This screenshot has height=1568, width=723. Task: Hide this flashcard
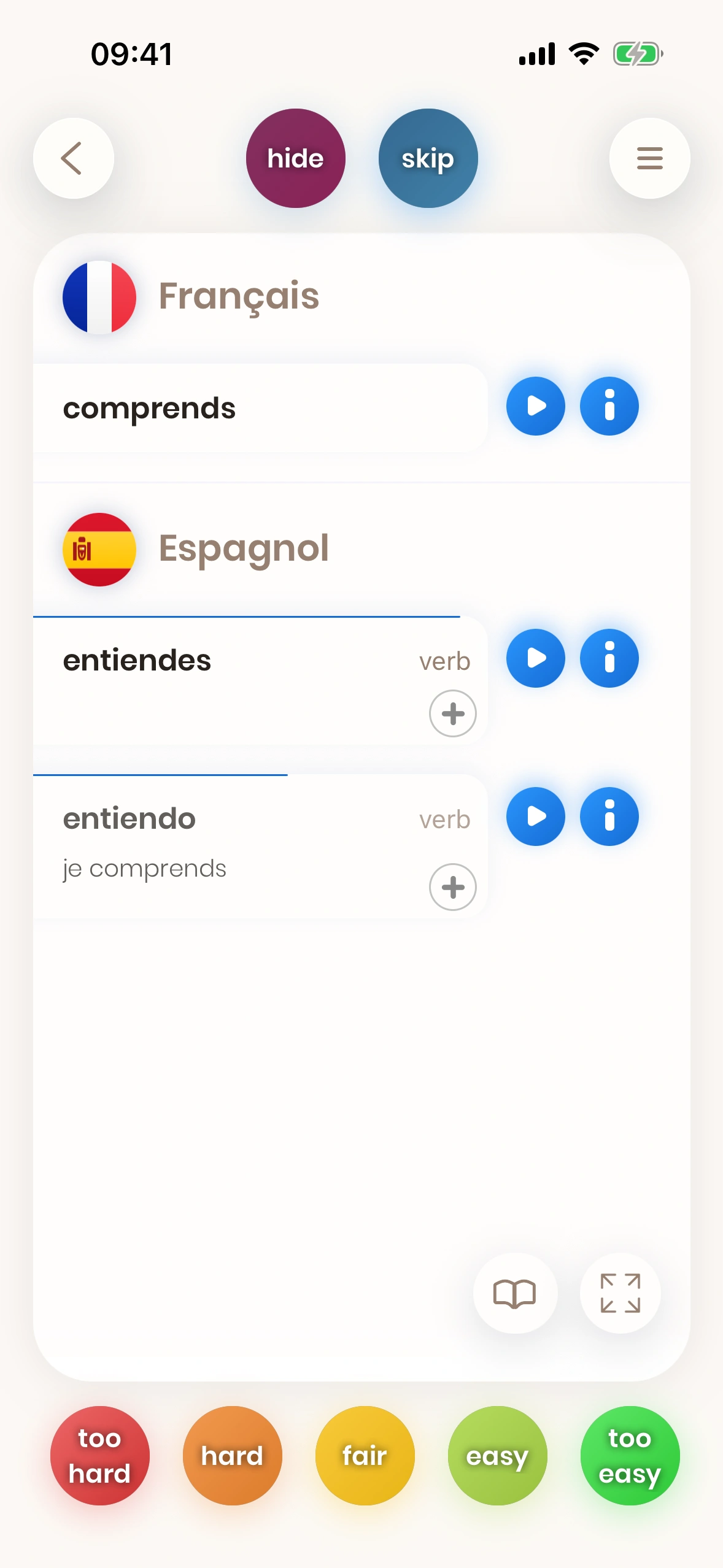pos(295,158)
